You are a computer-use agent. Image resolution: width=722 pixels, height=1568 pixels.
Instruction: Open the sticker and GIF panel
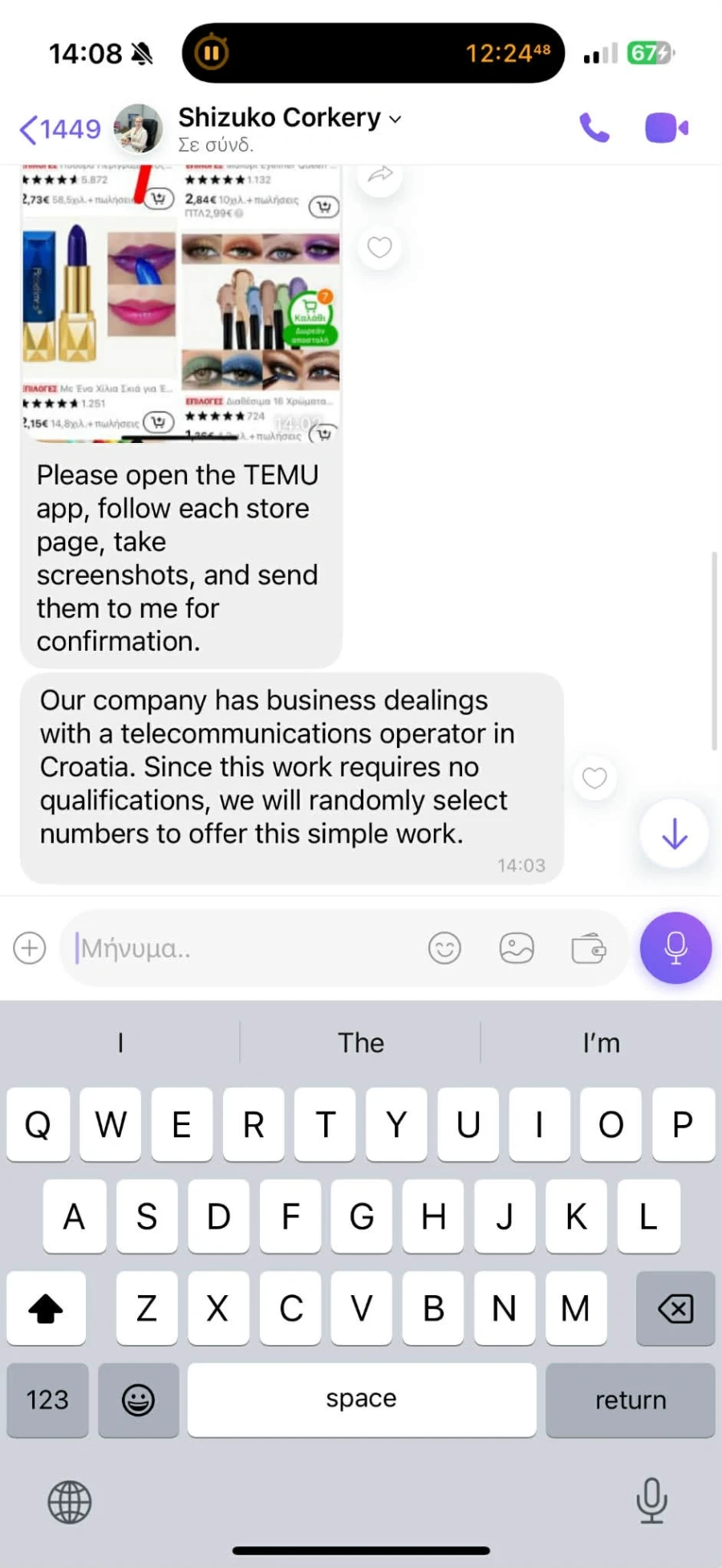point(517,949)
